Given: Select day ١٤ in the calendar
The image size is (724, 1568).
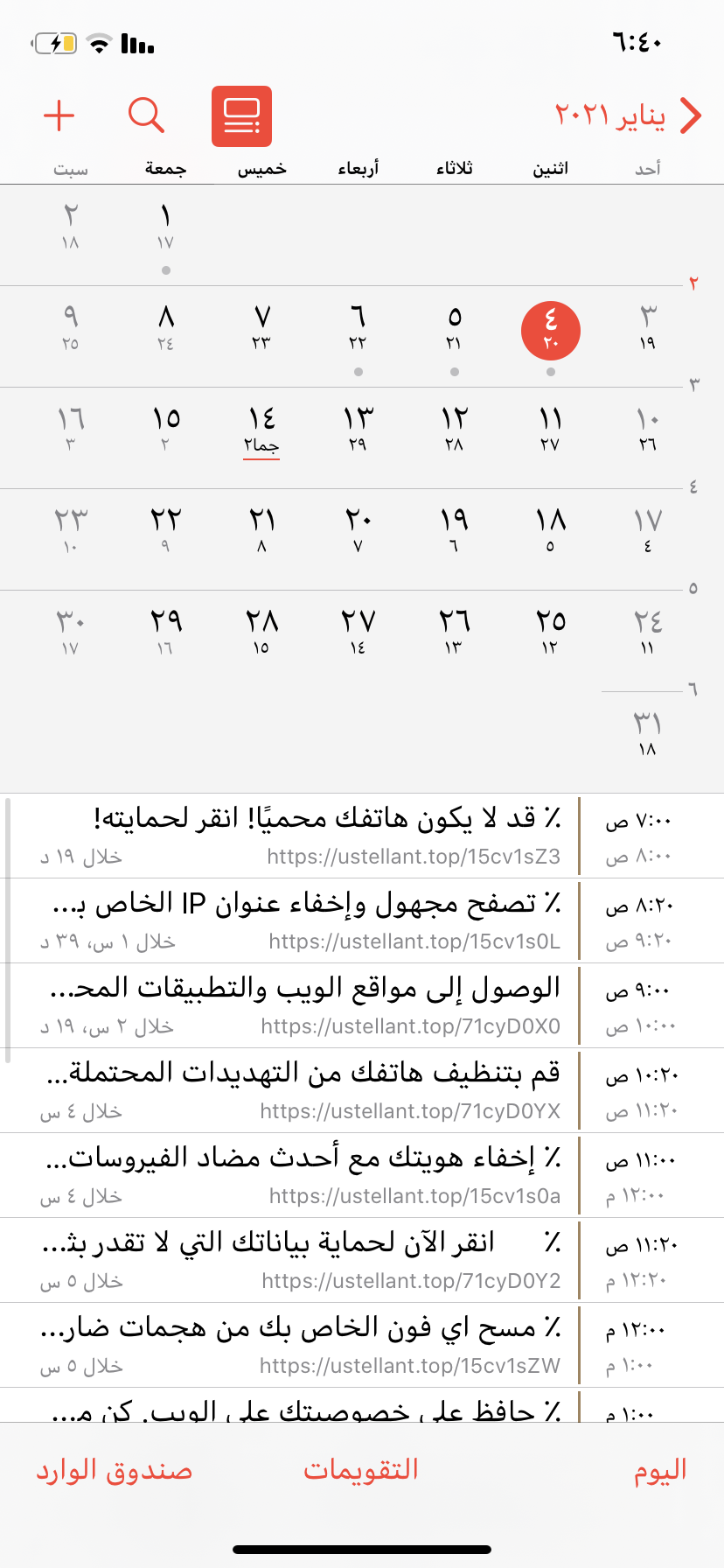Looking at the screenshot, I should pyautogui.click(x=261, y=429).
